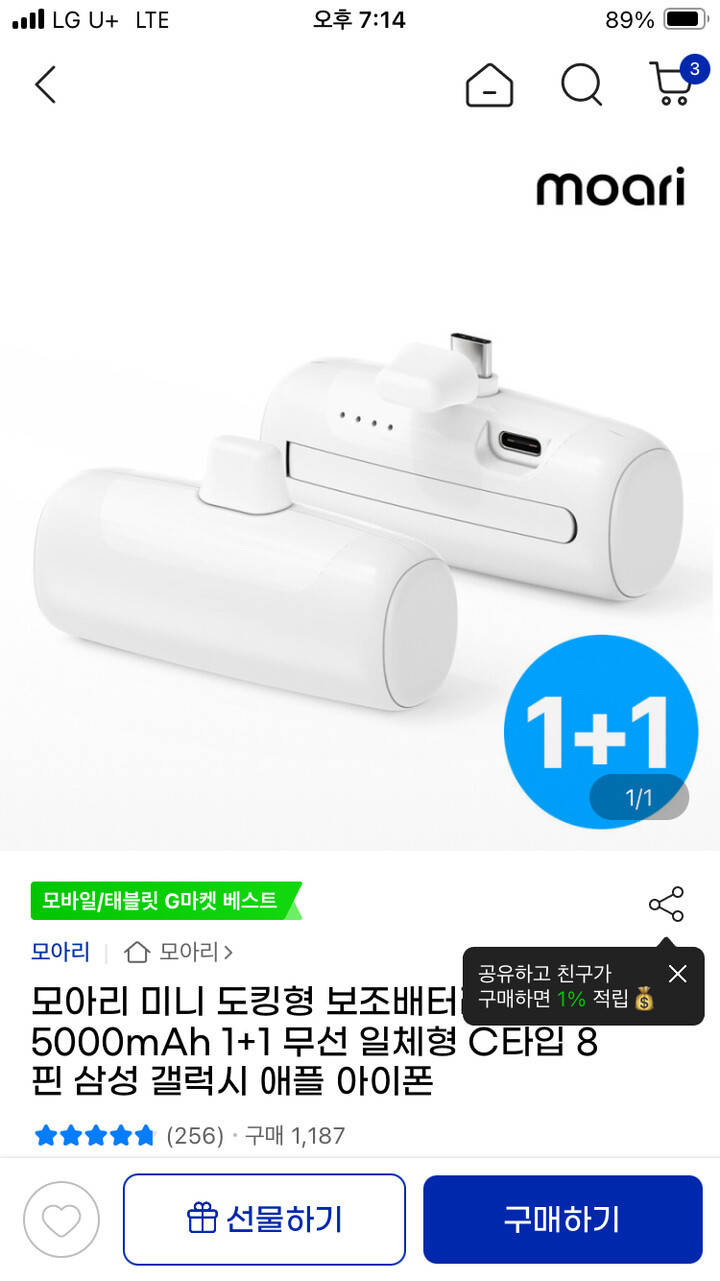Viewport: 720px width, 1281px height.
Task: Open the search magnifier
Action: (581, 85)
